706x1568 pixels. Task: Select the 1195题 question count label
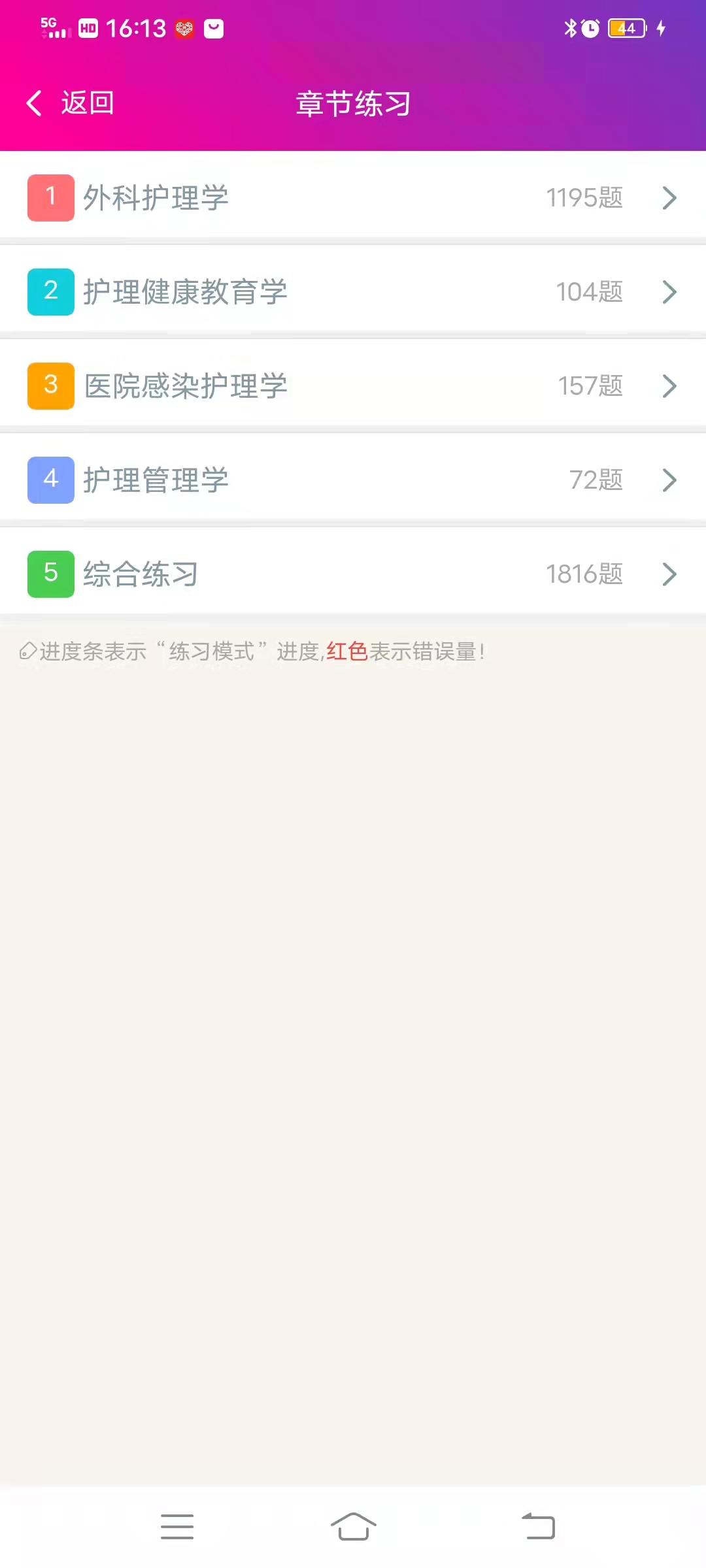point(584,198)
